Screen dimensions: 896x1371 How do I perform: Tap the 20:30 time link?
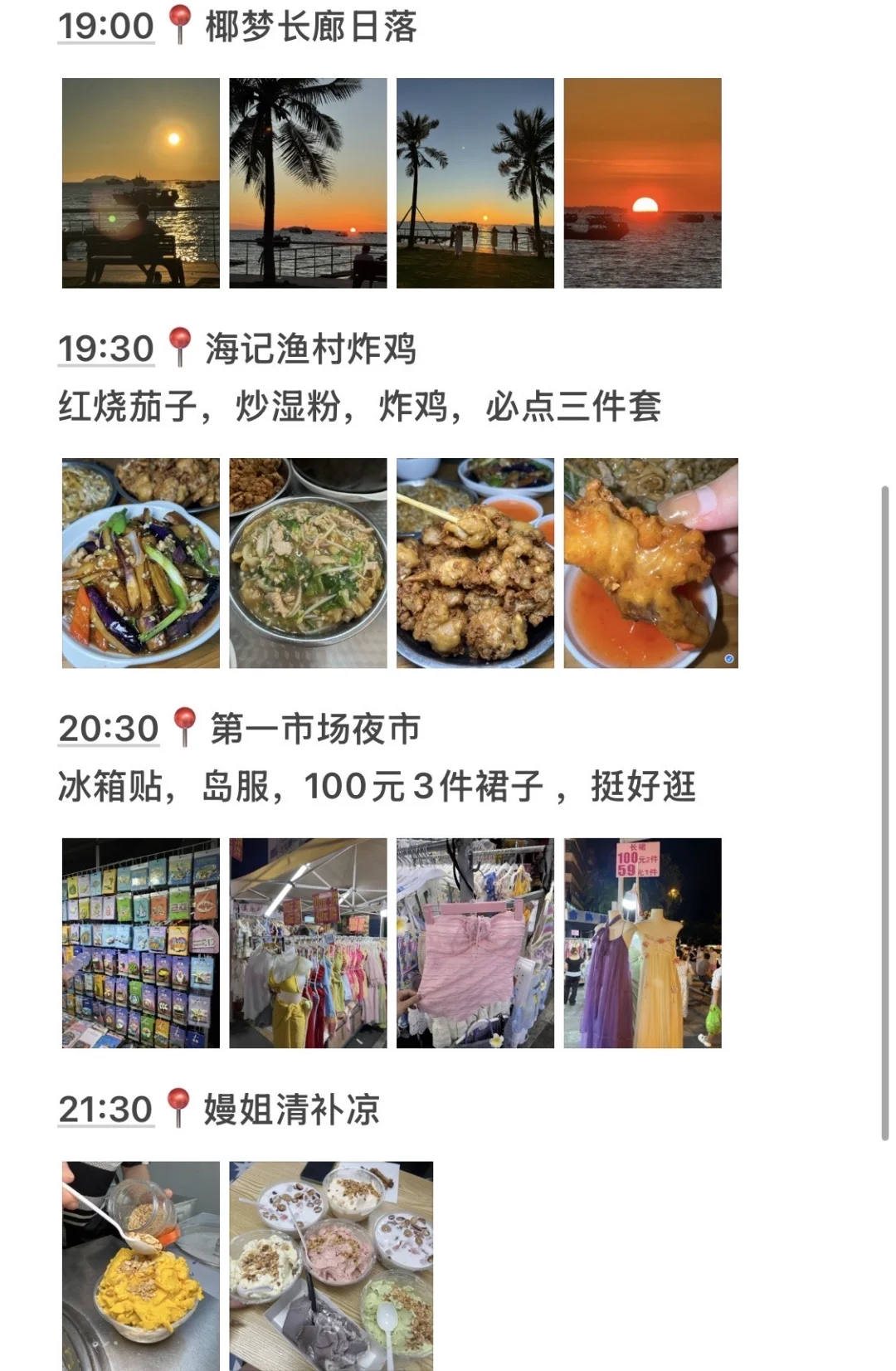coord(108,729)
